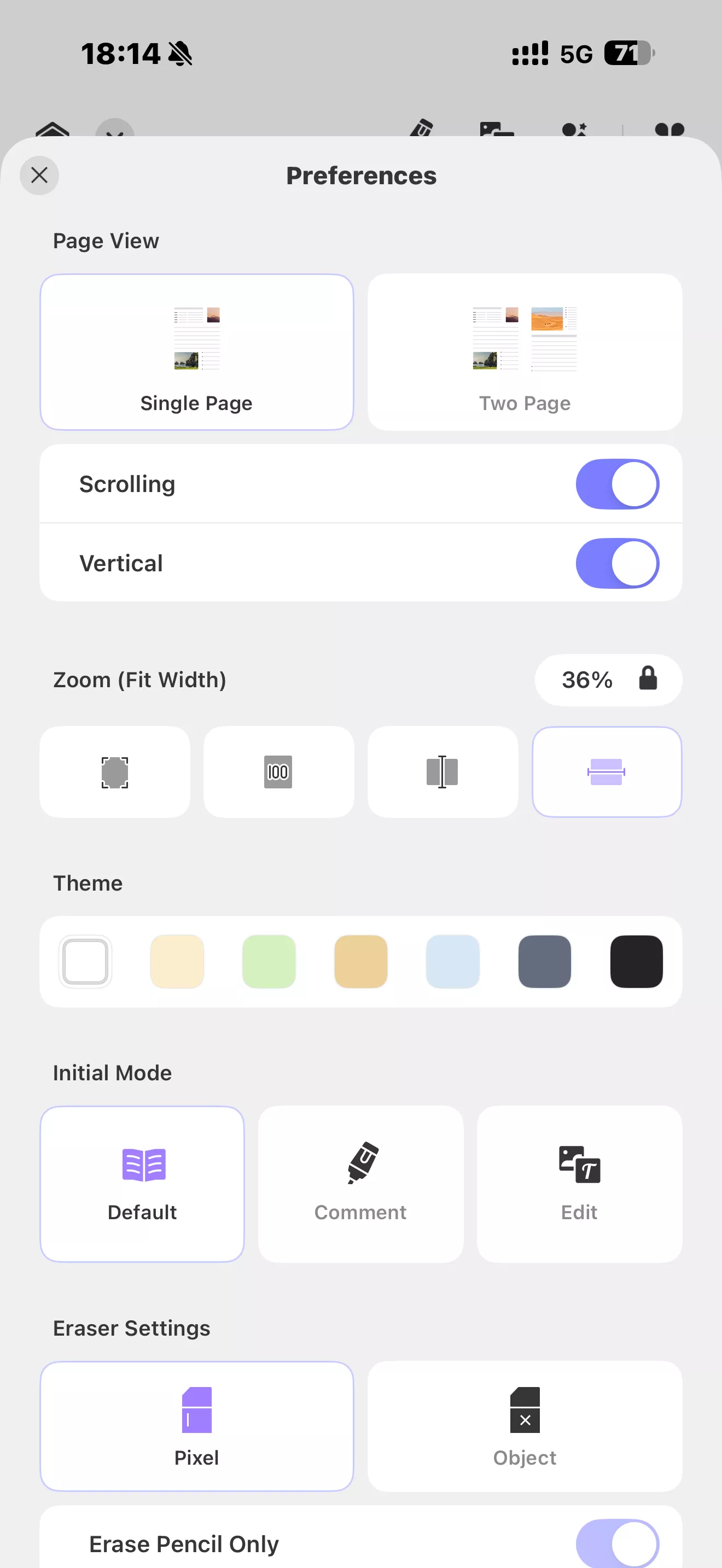Pick the tan theme color
722x1568 pixels.
[x=361, y=961]
